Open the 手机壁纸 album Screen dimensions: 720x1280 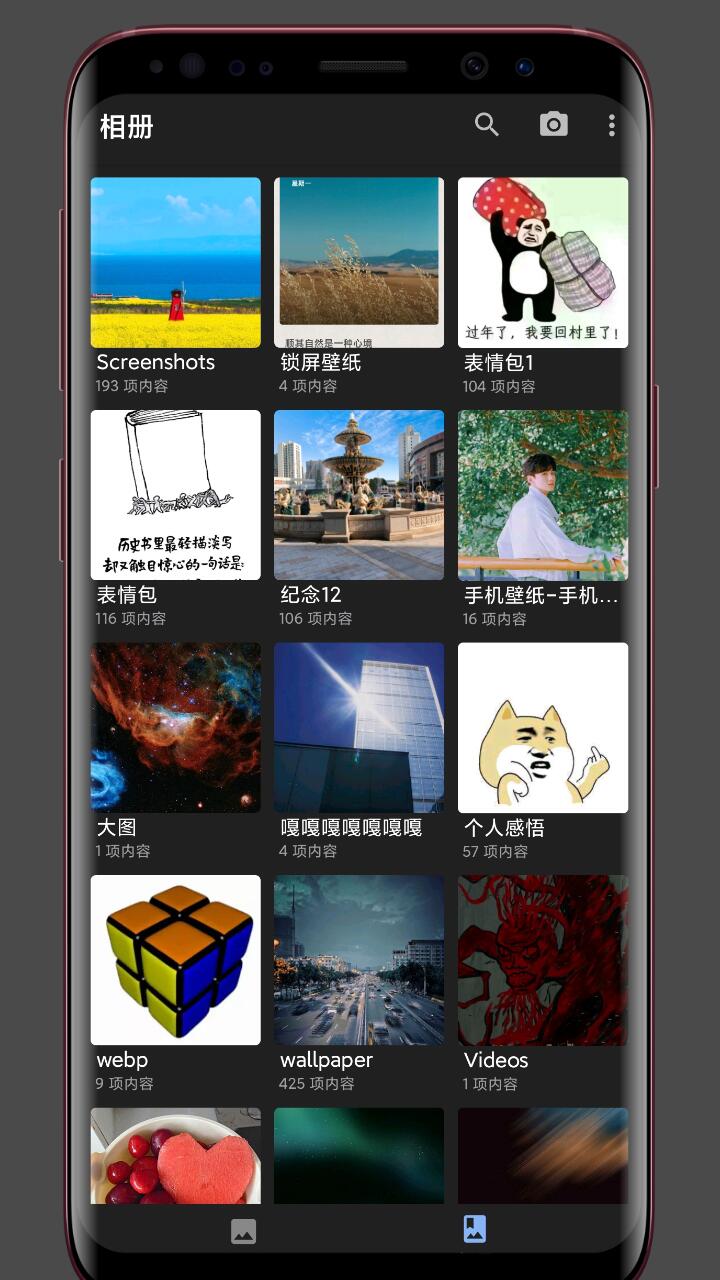[543, 495]
